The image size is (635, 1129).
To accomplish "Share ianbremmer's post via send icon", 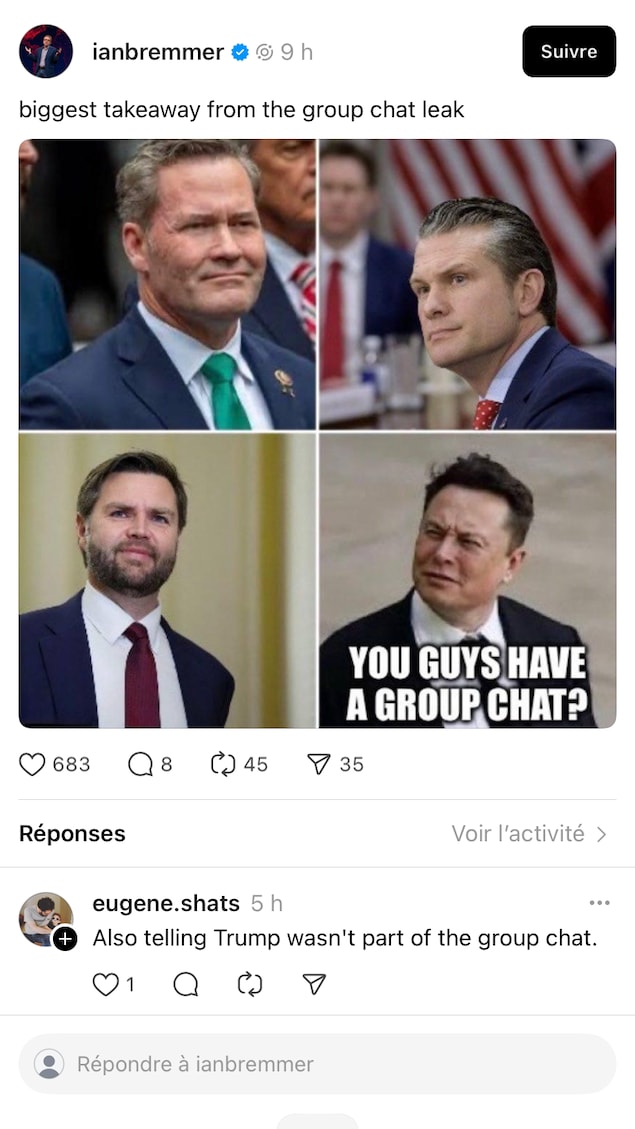I will click(x=318, y=764).
